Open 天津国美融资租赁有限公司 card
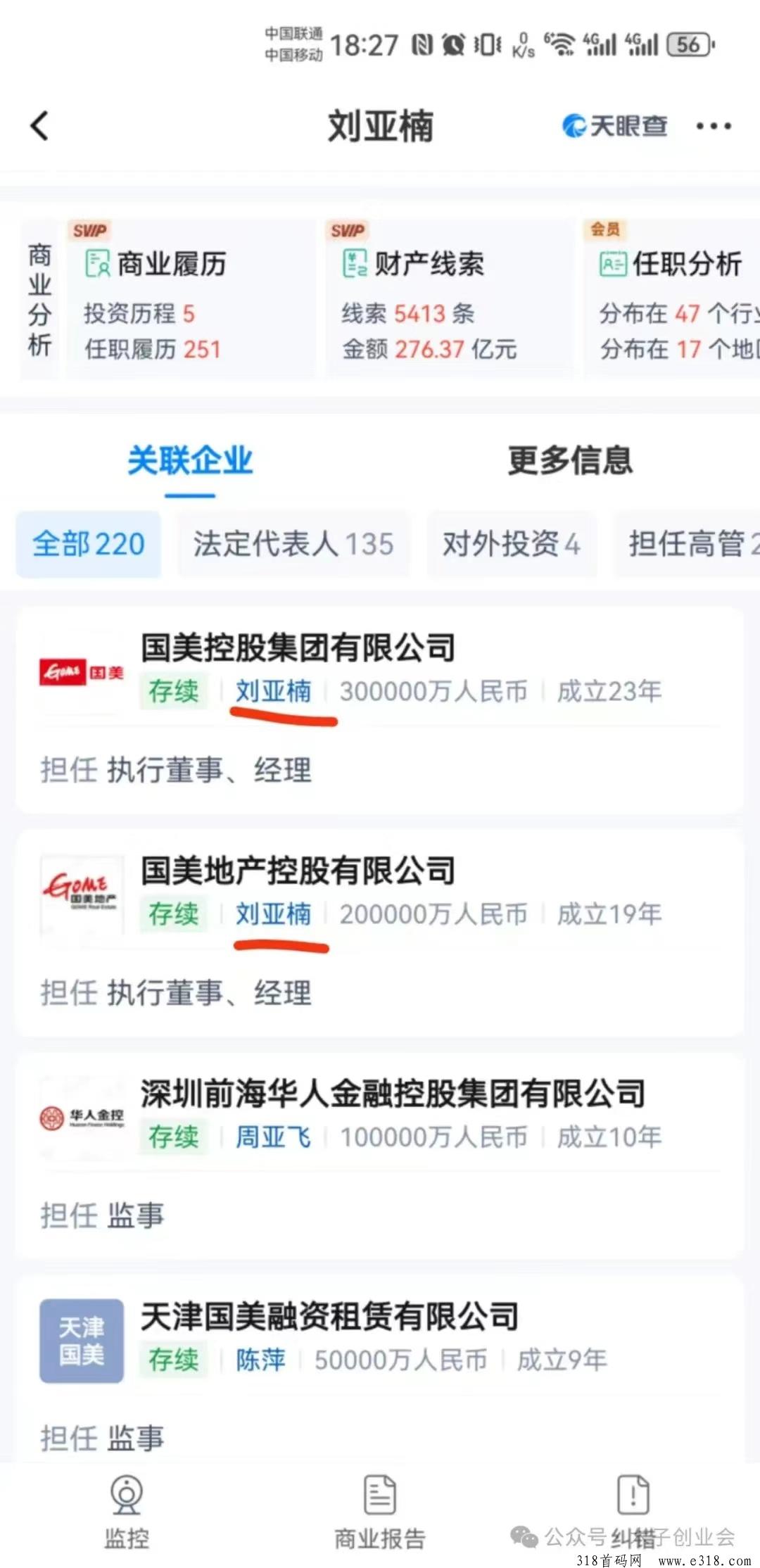The width and height of the screenshot is (760, 1568). 380,1368
